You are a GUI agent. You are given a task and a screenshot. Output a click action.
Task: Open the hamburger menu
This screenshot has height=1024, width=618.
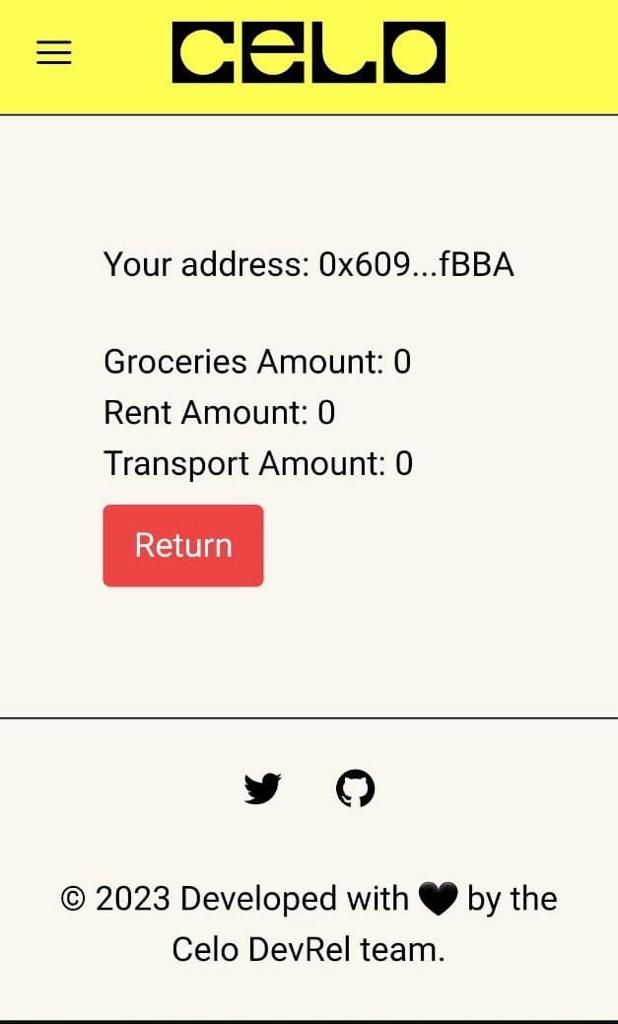click(54, 53)
